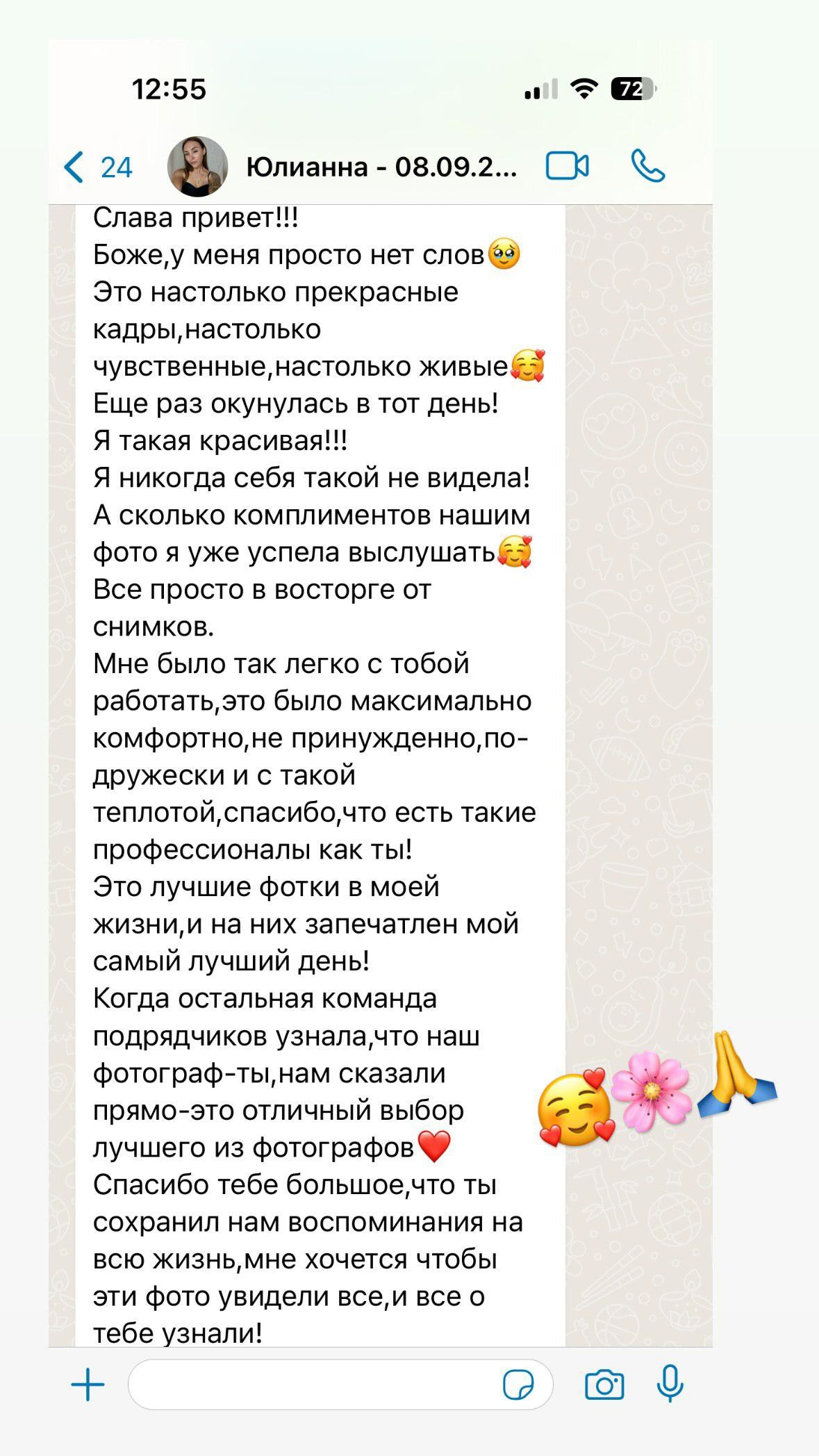Tap the microphone to record voice
This screenshot has height=1456, width=819.
670,1384
